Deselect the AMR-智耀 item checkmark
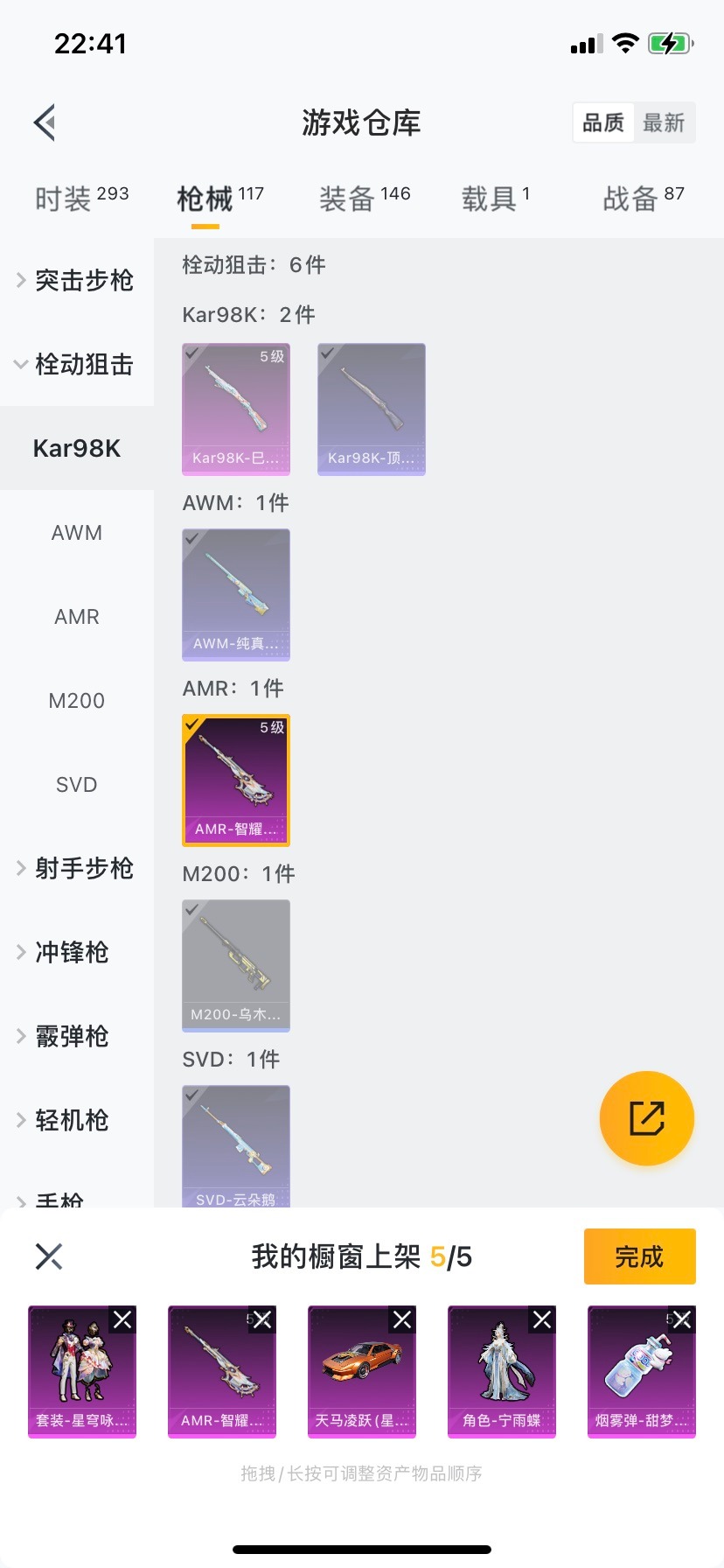Screen dimensions: 724x1568 [x=195, y=727]
